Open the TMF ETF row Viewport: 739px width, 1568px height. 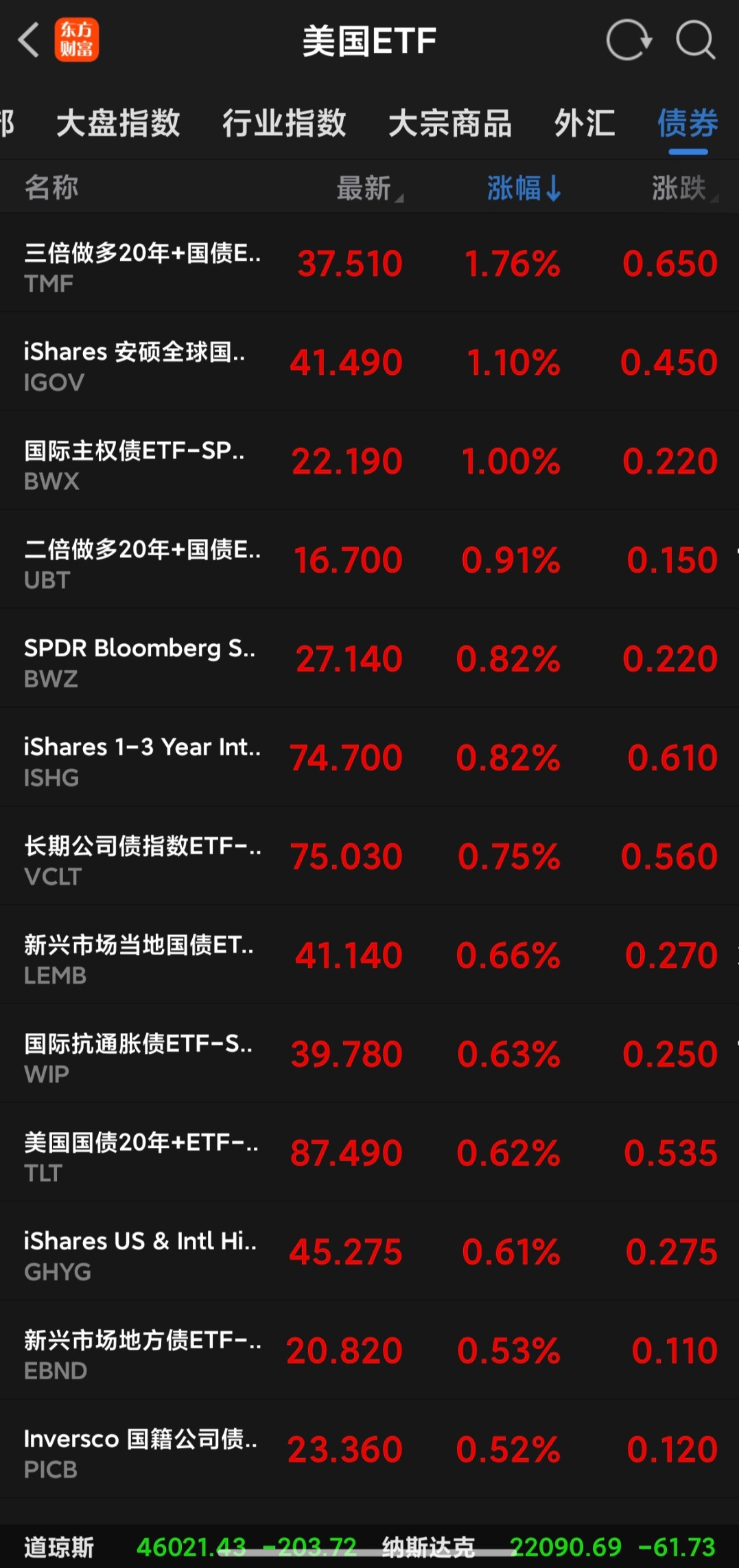pos(369,264)
